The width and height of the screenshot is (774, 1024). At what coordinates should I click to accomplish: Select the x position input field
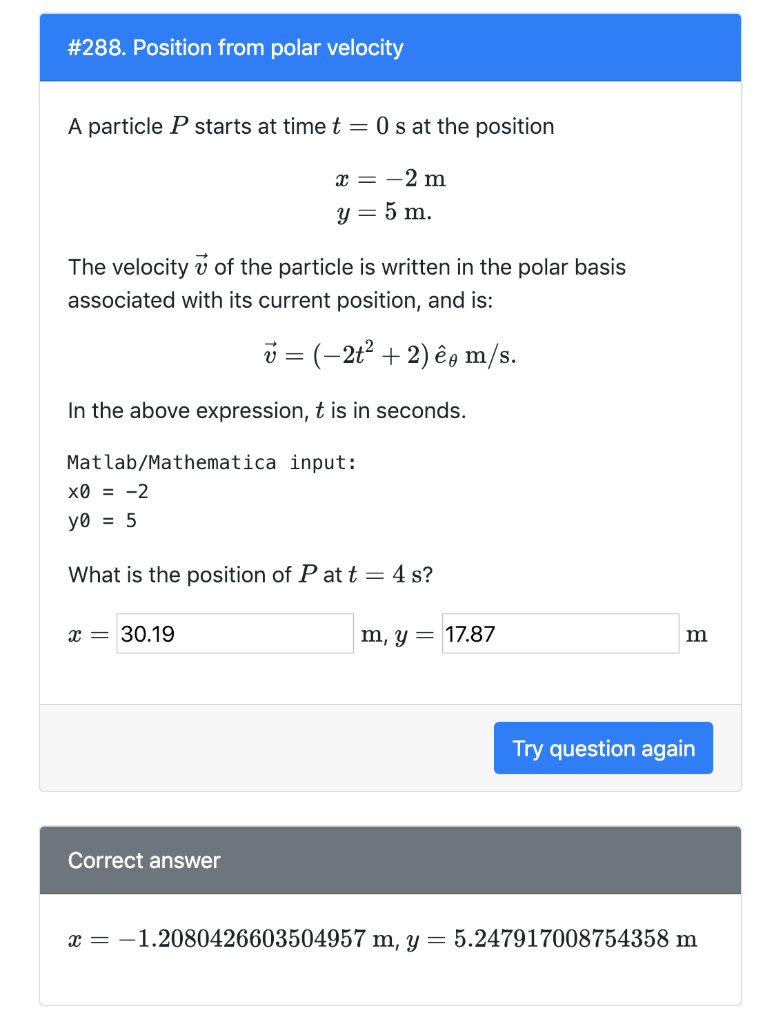pyautogui.click(x=234, y=633)
